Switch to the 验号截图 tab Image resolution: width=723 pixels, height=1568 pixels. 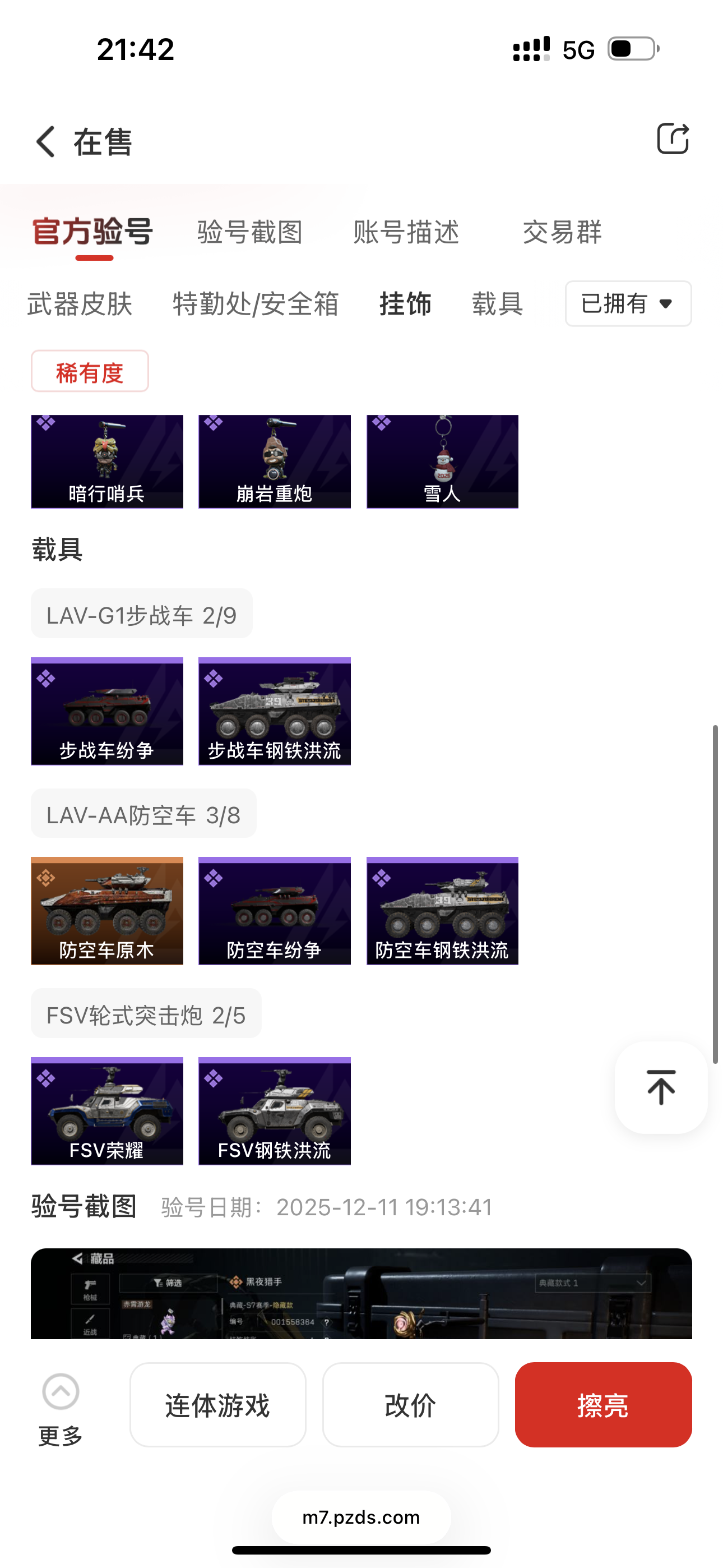click(x=249, y=232)
